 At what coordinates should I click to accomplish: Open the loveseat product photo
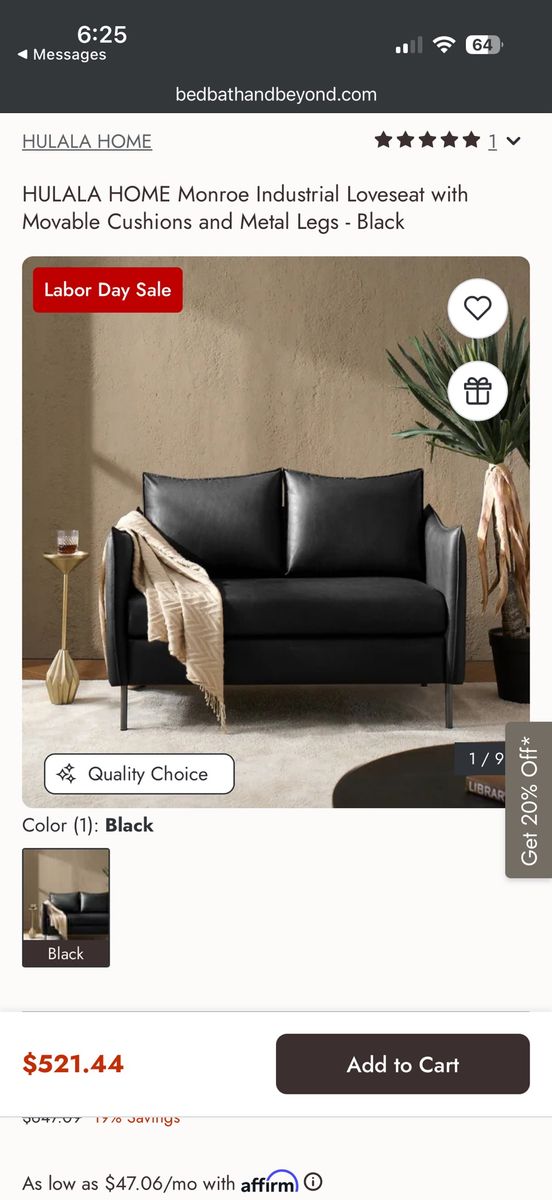[276, 532]
